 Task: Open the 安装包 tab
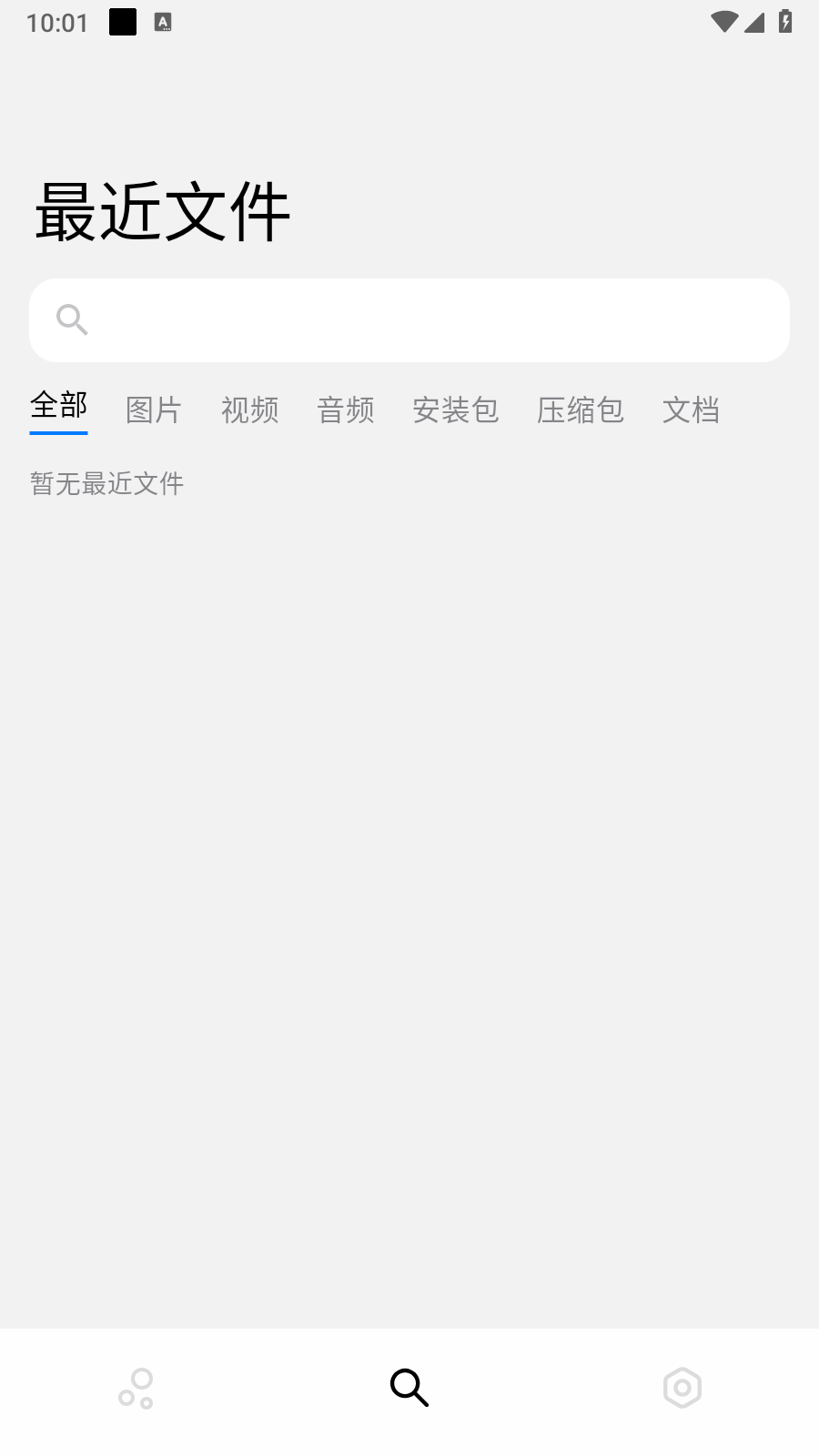tap(455, 410)
